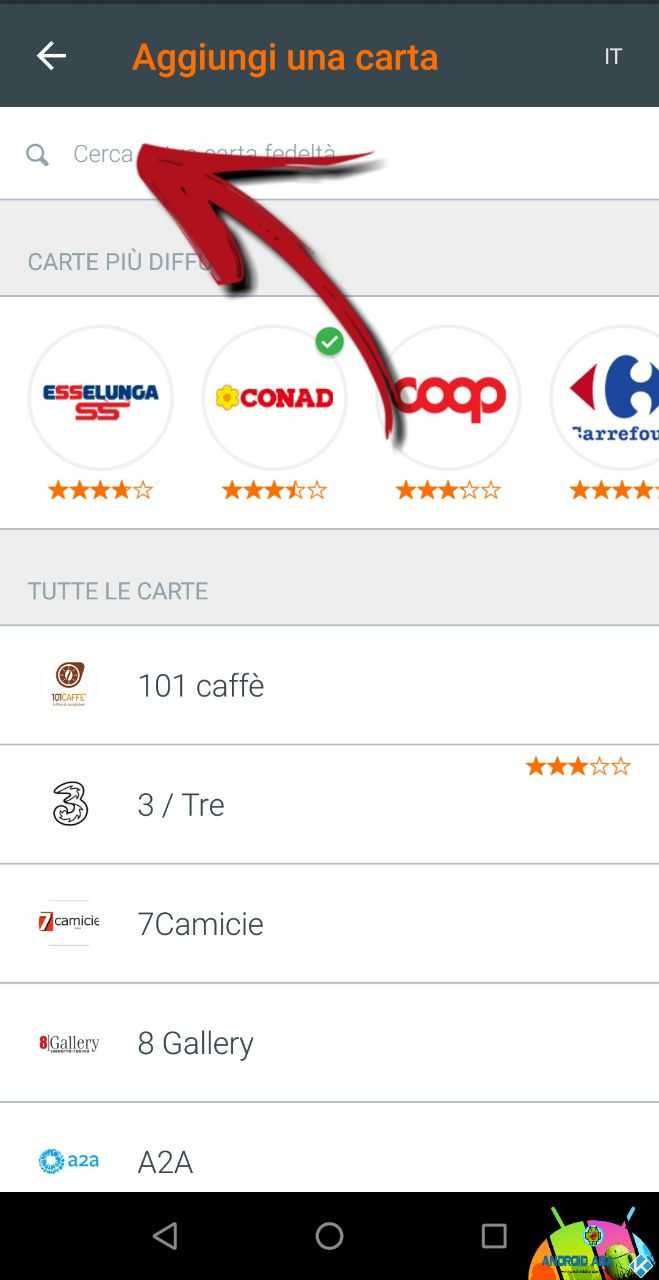
Task: Tap the loyalty card search field
Action: pyautogui.click(x=329, y=153)
